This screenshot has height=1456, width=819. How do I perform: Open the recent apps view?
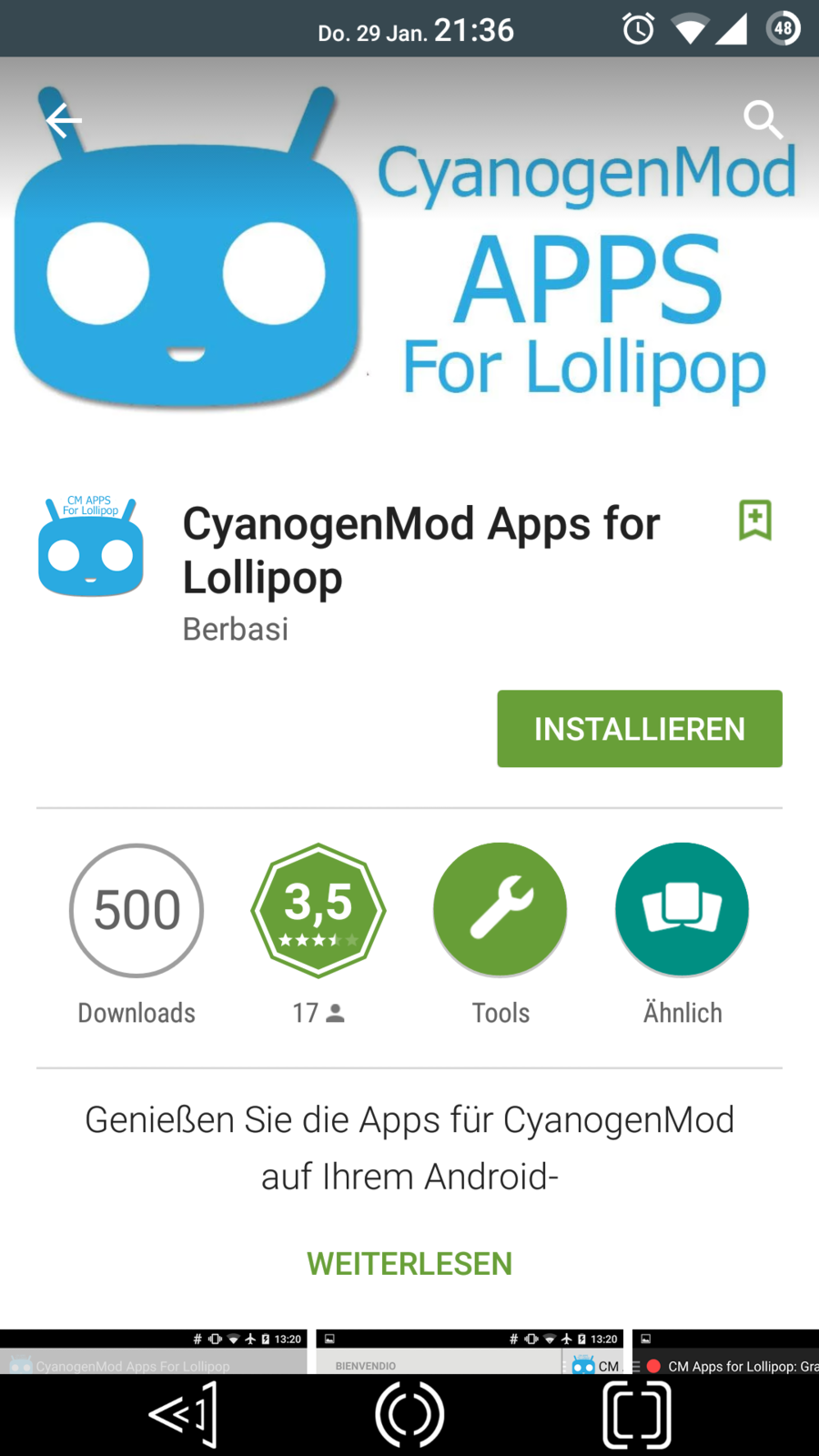coord(637,1415)
